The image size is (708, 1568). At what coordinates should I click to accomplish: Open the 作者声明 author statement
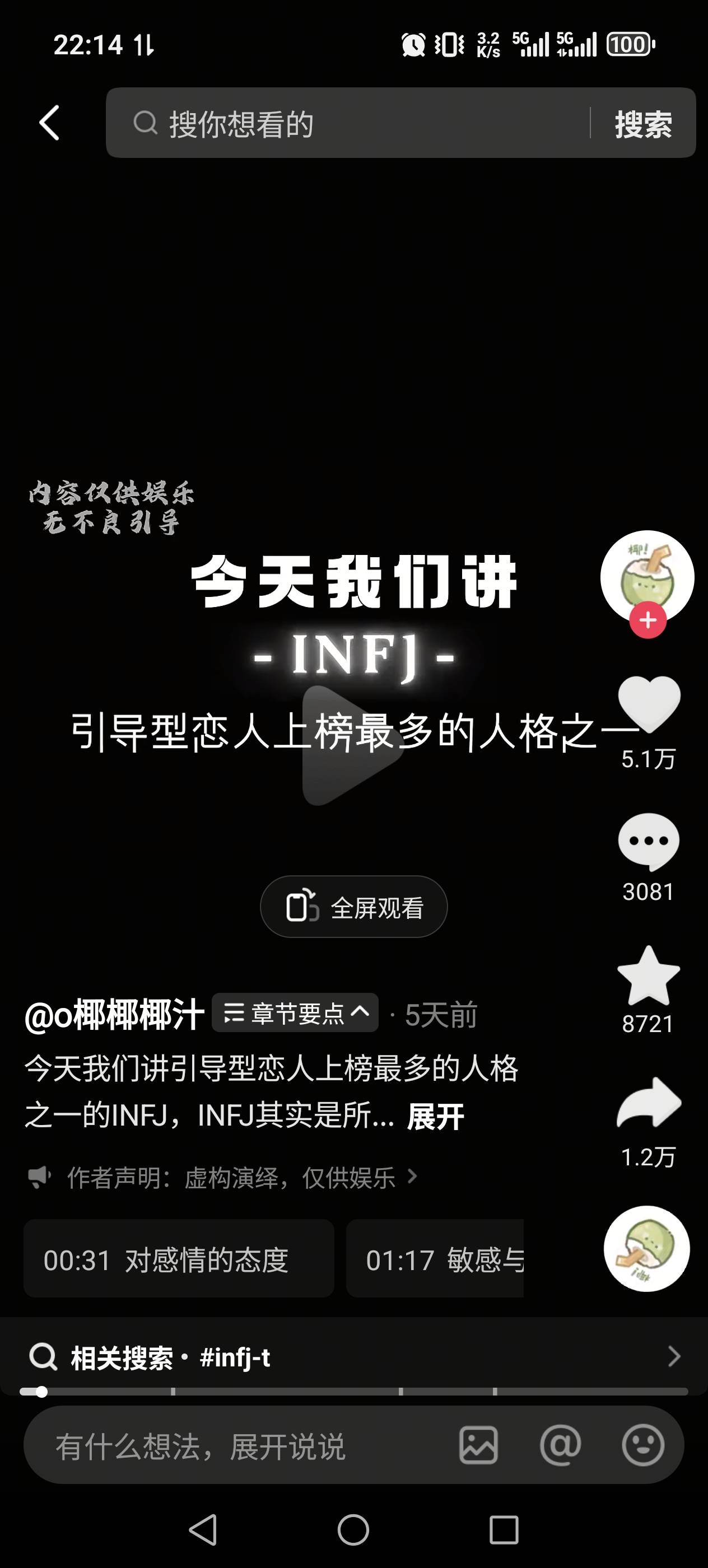click(231, 1178)
